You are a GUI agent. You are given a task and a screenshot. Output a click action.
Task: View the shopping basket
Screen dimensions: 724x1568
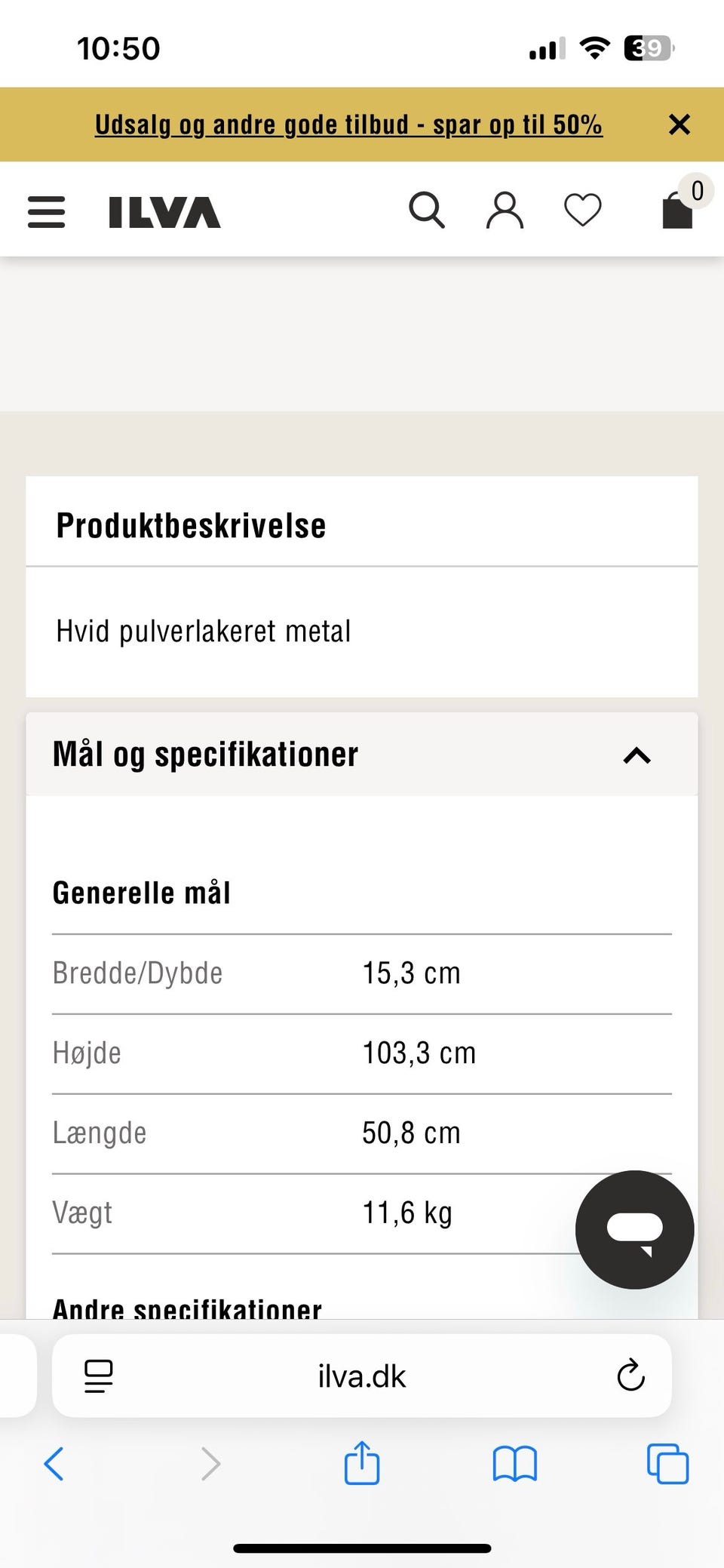(x=677, y=212)
